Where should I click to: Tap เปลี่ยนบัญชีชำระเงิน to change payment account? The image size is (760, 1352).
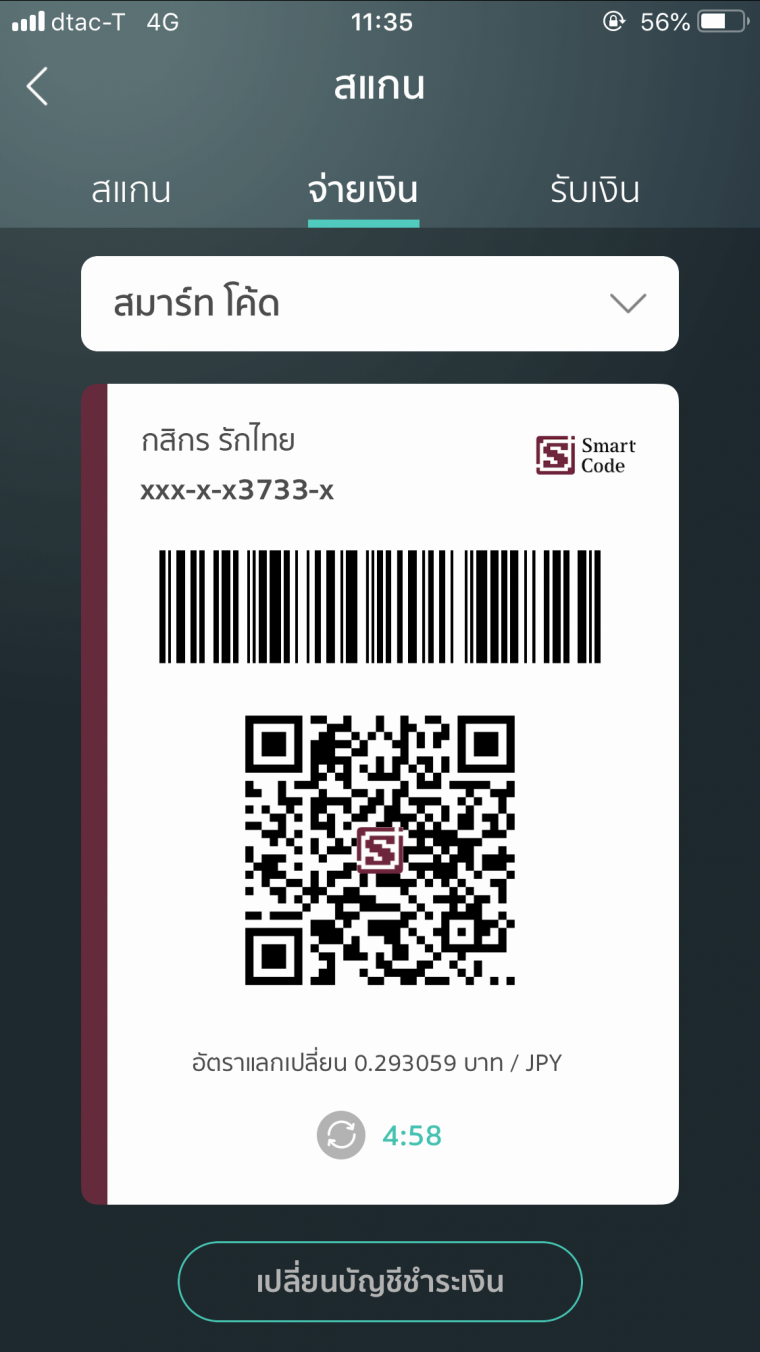tap(380, 1281)
